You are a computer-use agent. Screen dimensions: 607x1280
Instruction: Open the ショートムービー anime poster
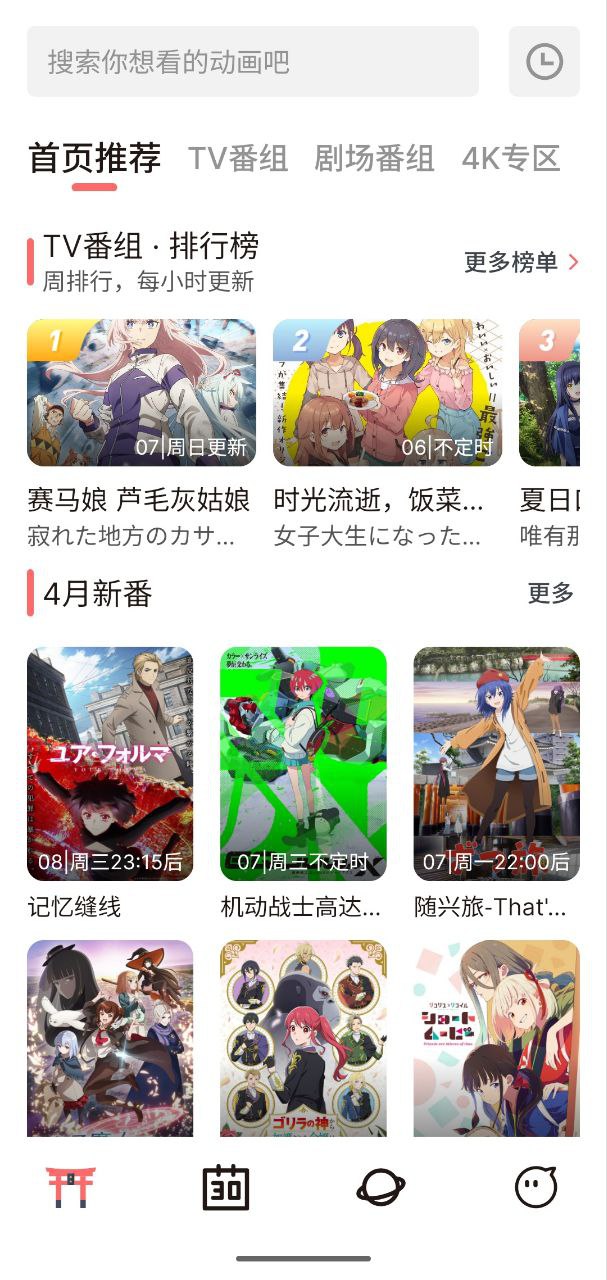(x=496, y=1037)
